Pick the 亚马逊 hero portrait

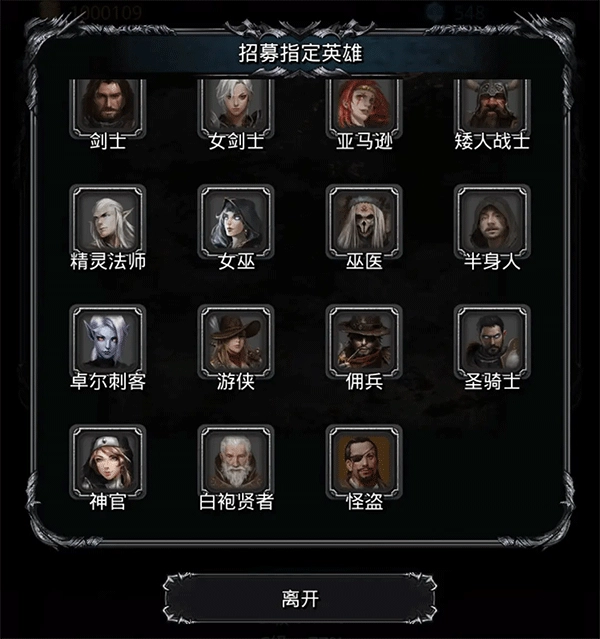[364, 105]
